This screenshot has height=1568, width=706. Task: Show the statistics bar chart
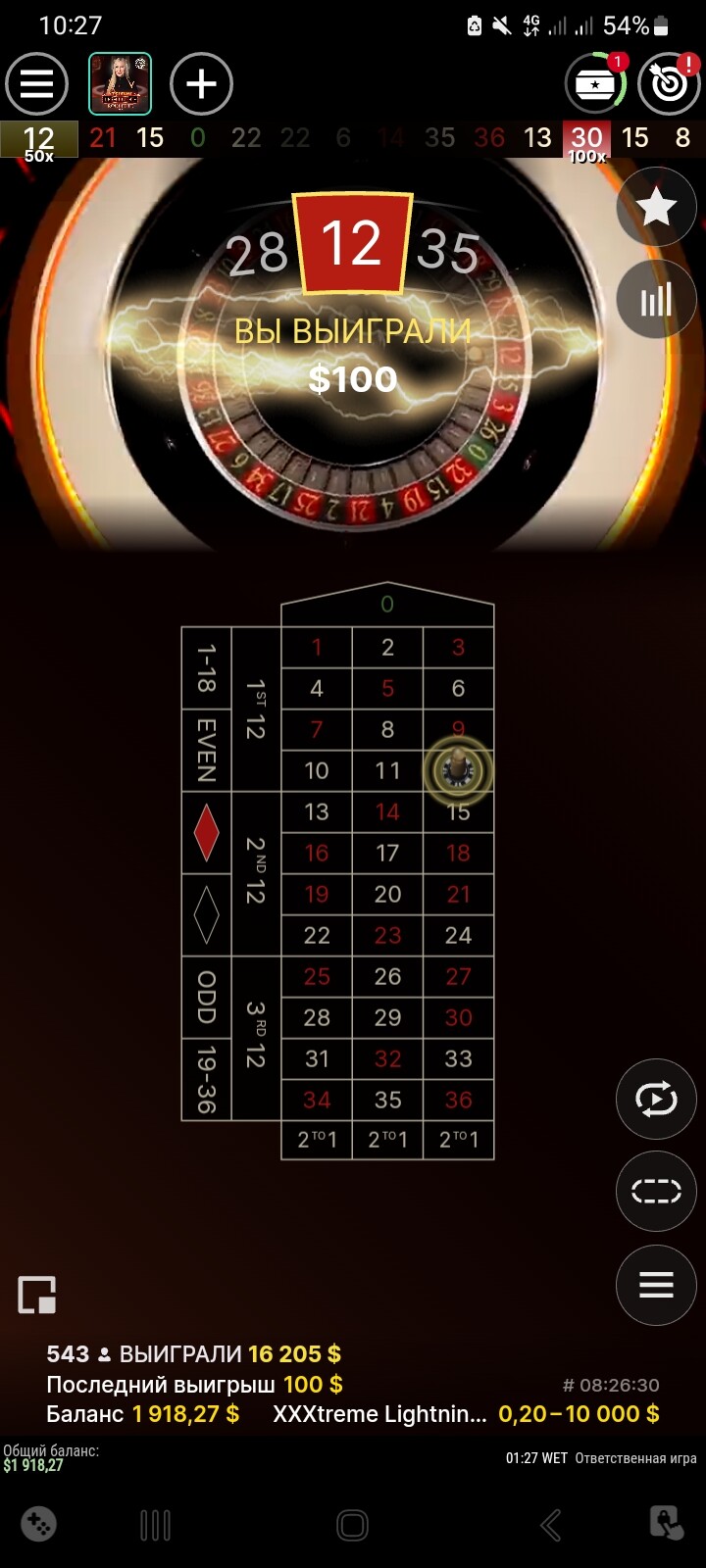[x=656, y=300]
